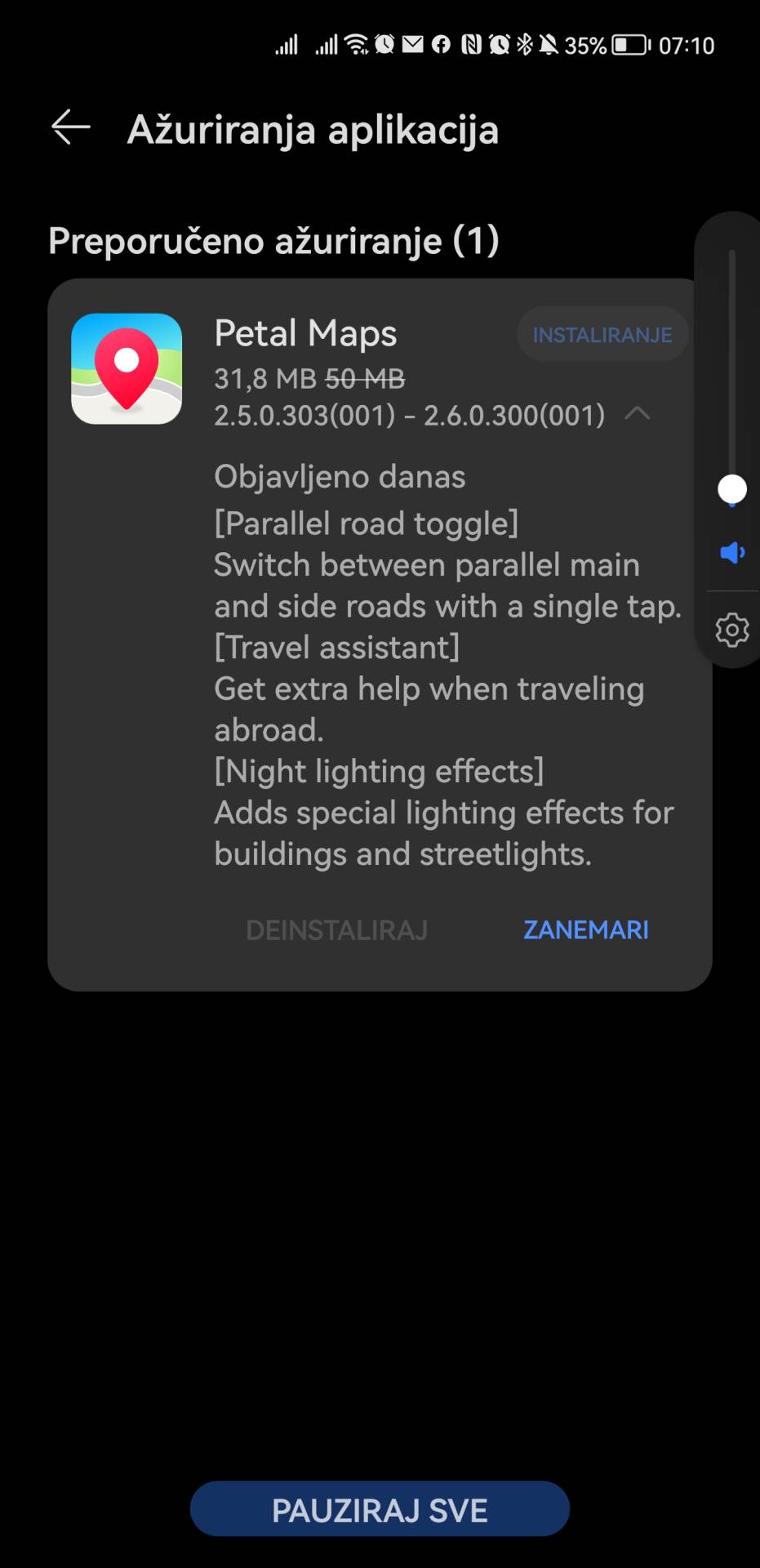Tap the alarm clock status icon
The height and width of the screenshot is (1568, 760).
(x=383, y=45)
